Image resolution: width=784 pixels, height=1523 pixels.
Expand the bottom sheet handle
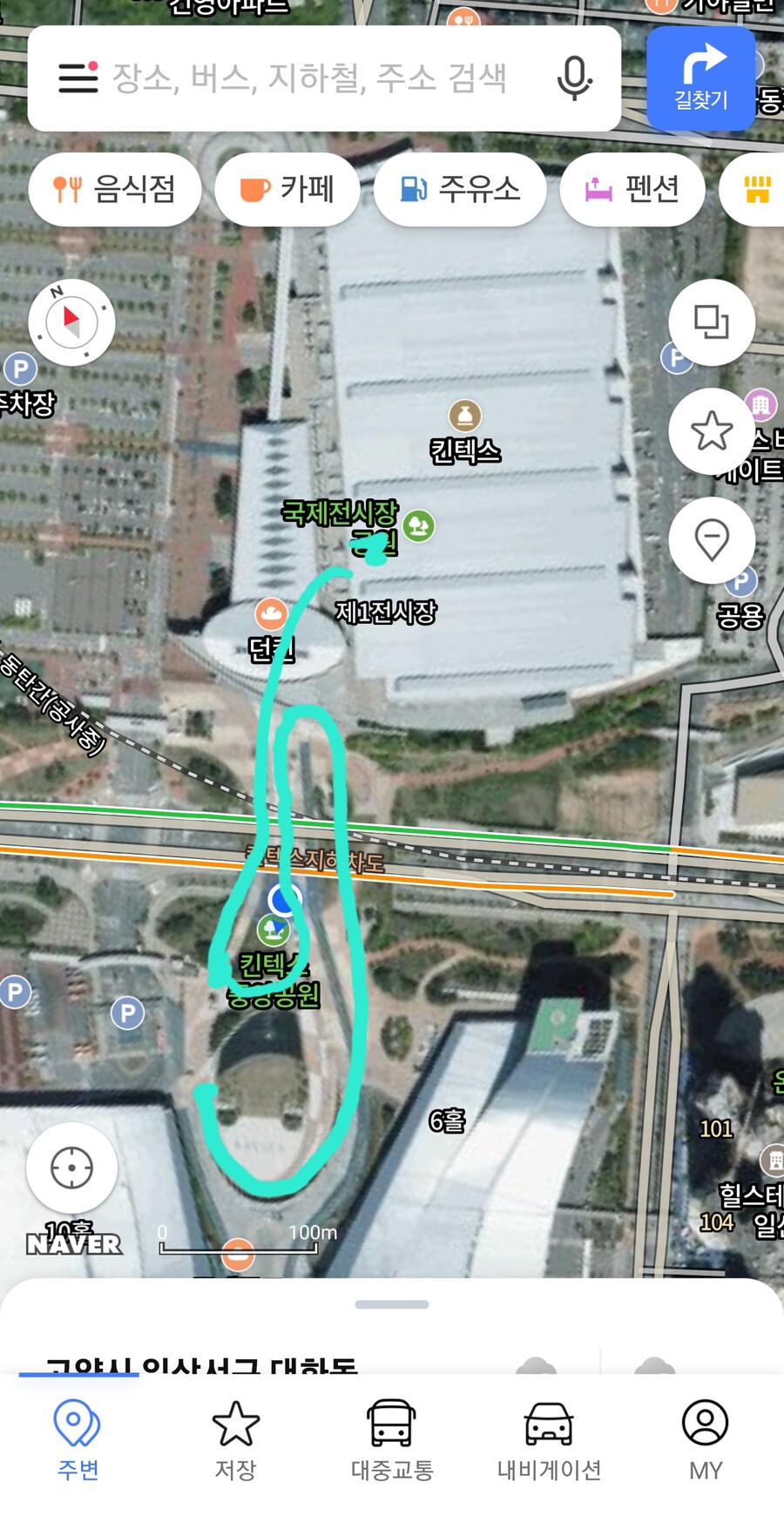click(x=392, y=1304)
